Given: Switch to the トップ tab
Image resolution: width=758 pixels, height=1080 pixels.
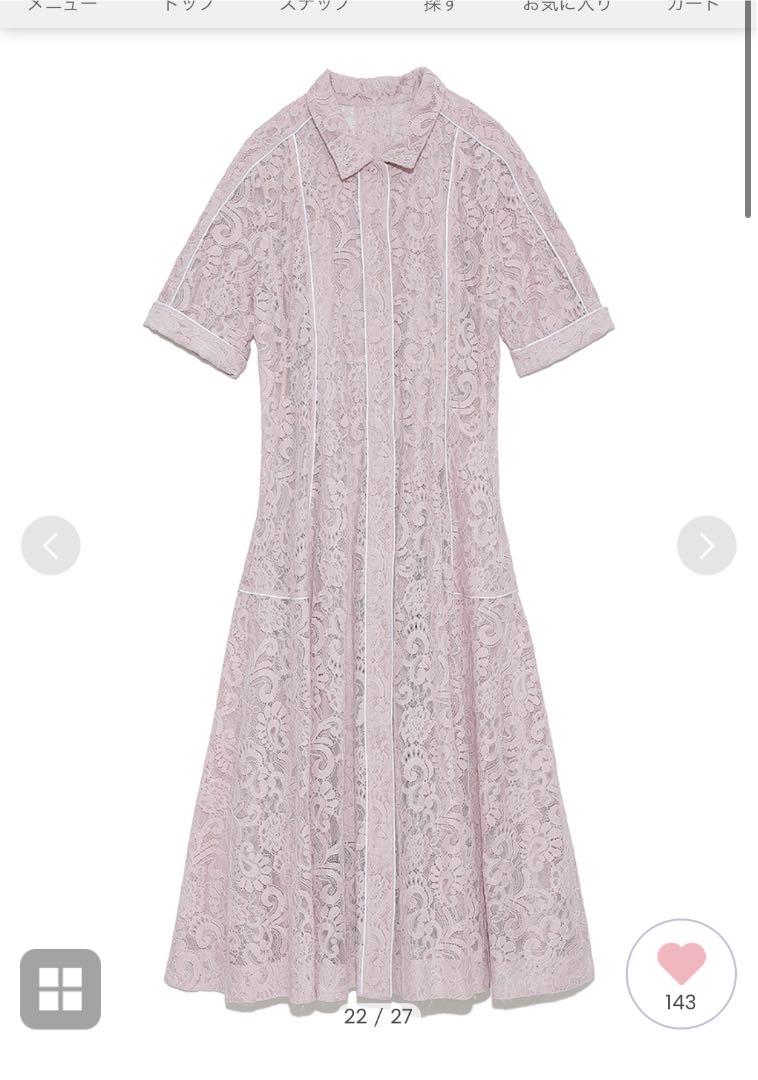Looking at the screenshot, I should click(x=188, y=6).
